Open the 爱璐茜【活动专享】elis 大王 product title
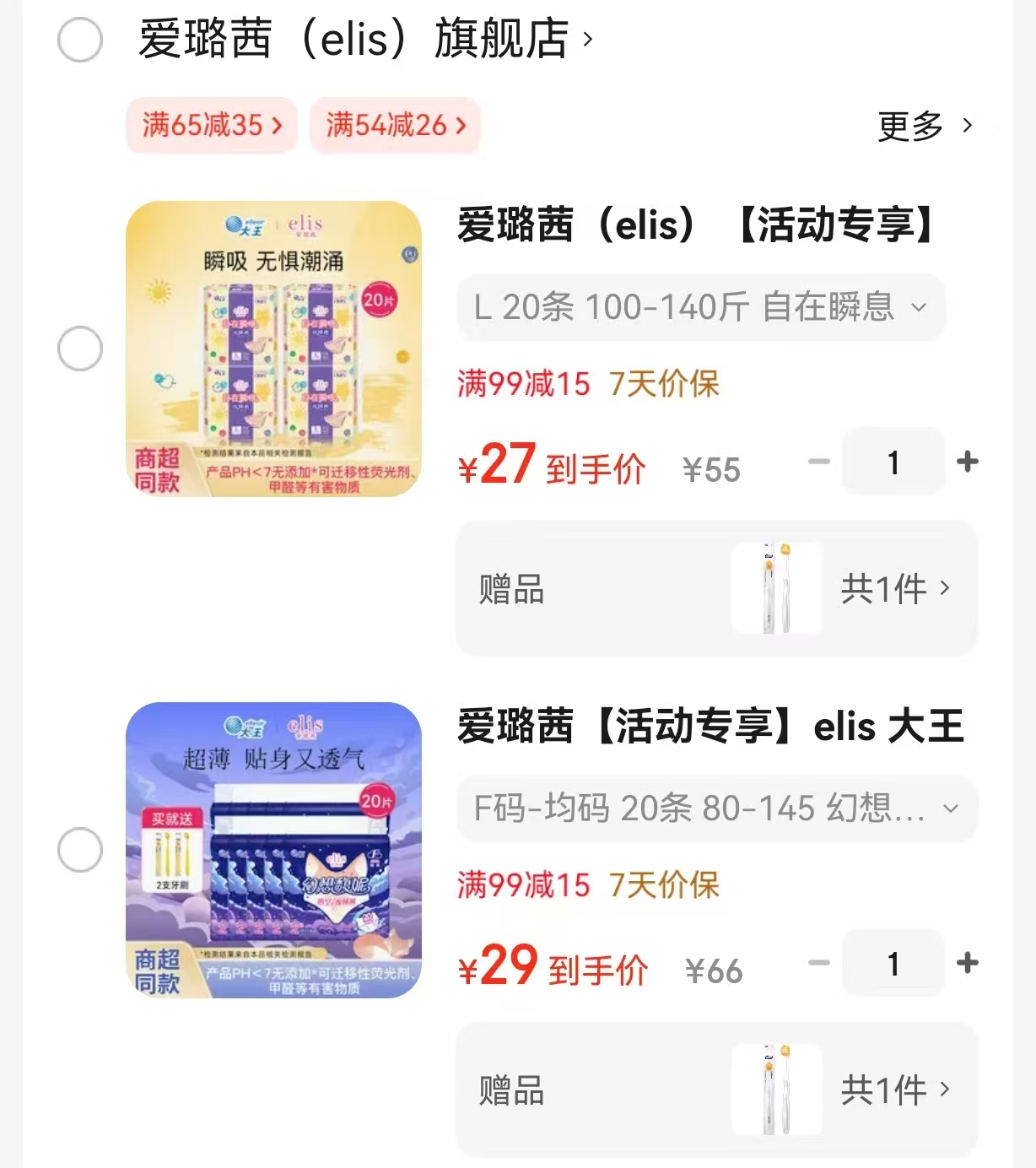Viewport: 1036px width, 1168px height. [x=710, y=727]
